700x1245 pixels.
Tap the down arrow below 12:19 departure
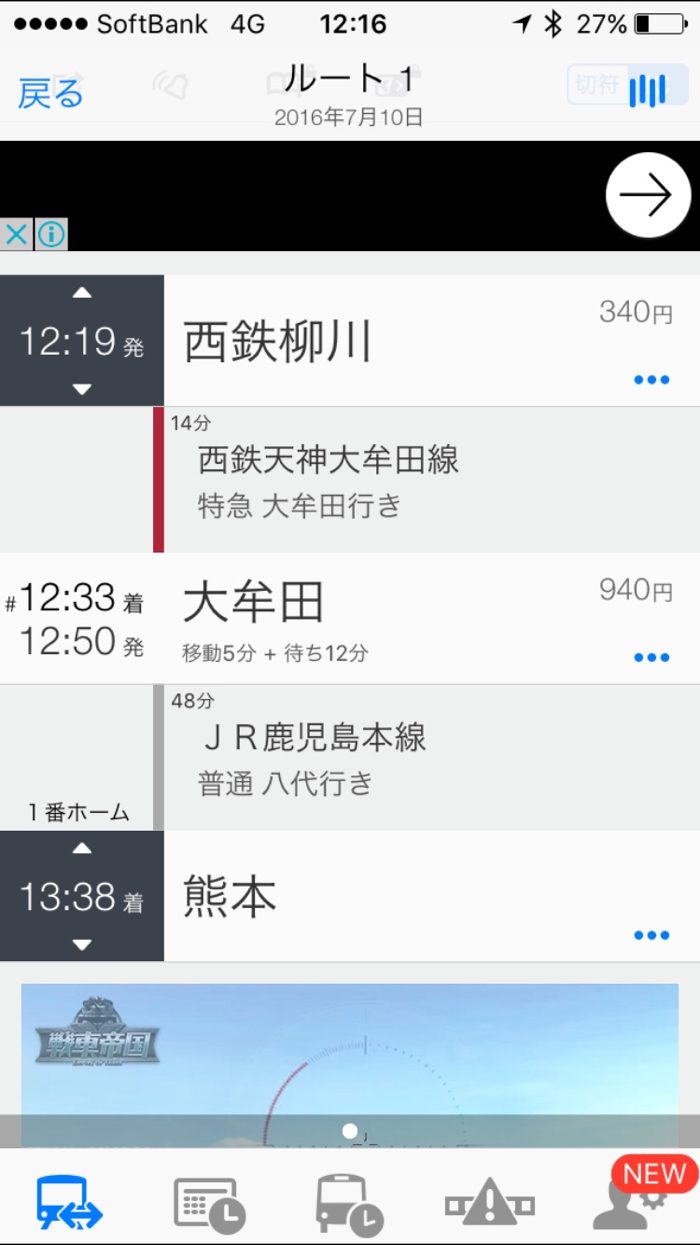pyautogui.click(x=82, y=389)
